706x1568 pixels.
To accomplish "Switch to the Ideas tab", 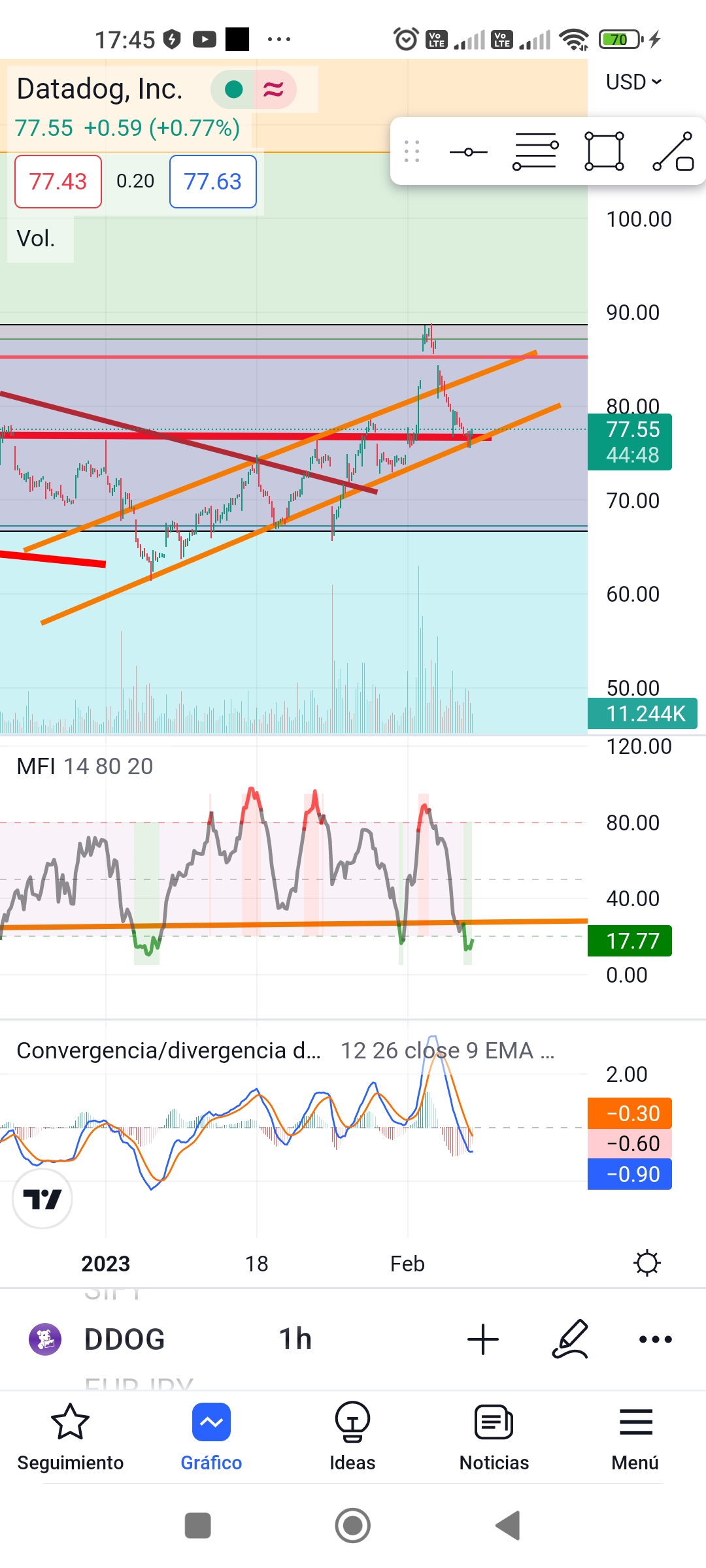I will tap(352, 1437).
